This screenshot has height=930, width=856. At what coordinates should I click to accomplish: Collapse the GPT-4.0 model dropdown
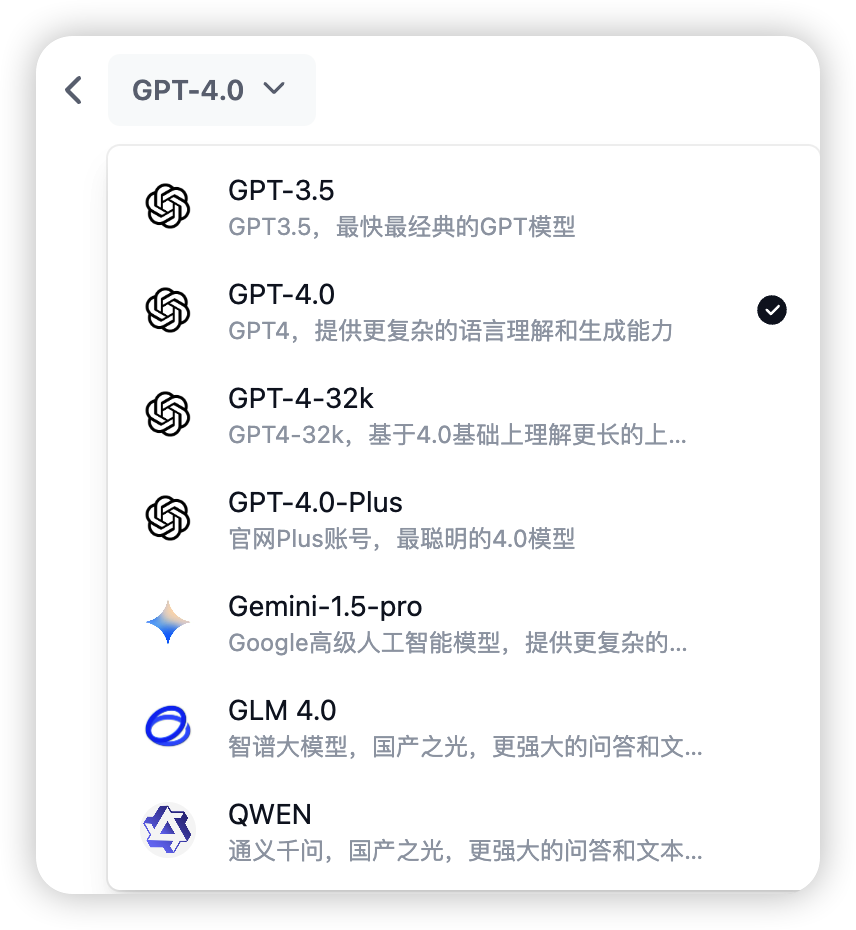(x=211, y=90)
